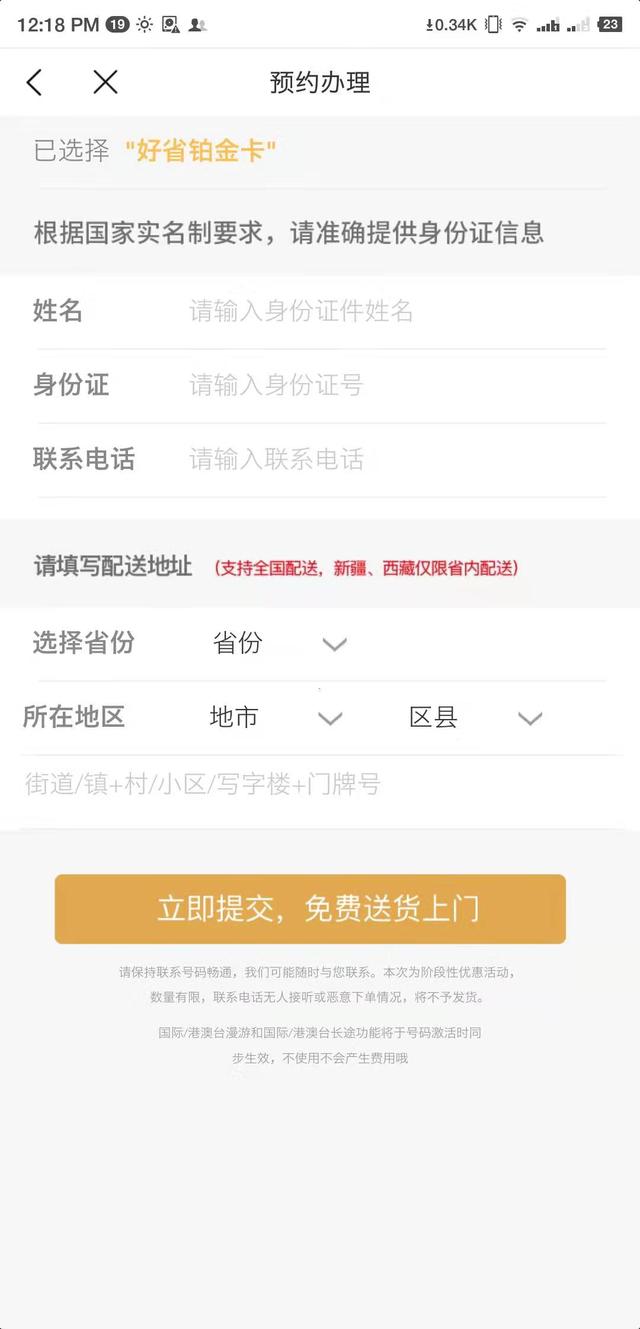Choose a district from 区县 dropdown
The height and width of the screenshot is (1329, 640).
tap(476, 717)
